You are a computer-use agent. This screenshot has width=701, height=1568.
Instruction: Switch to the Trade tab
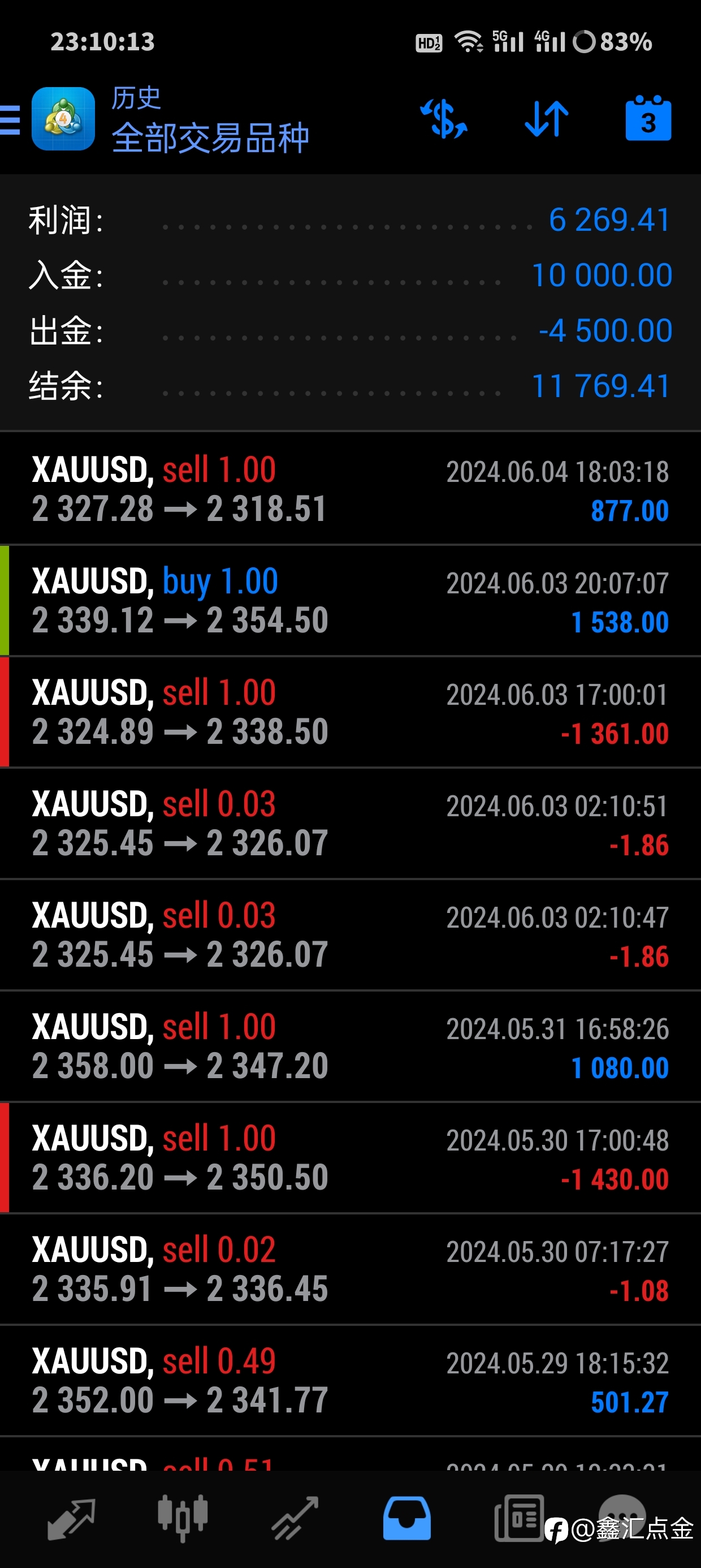[x=295, y=1519]
